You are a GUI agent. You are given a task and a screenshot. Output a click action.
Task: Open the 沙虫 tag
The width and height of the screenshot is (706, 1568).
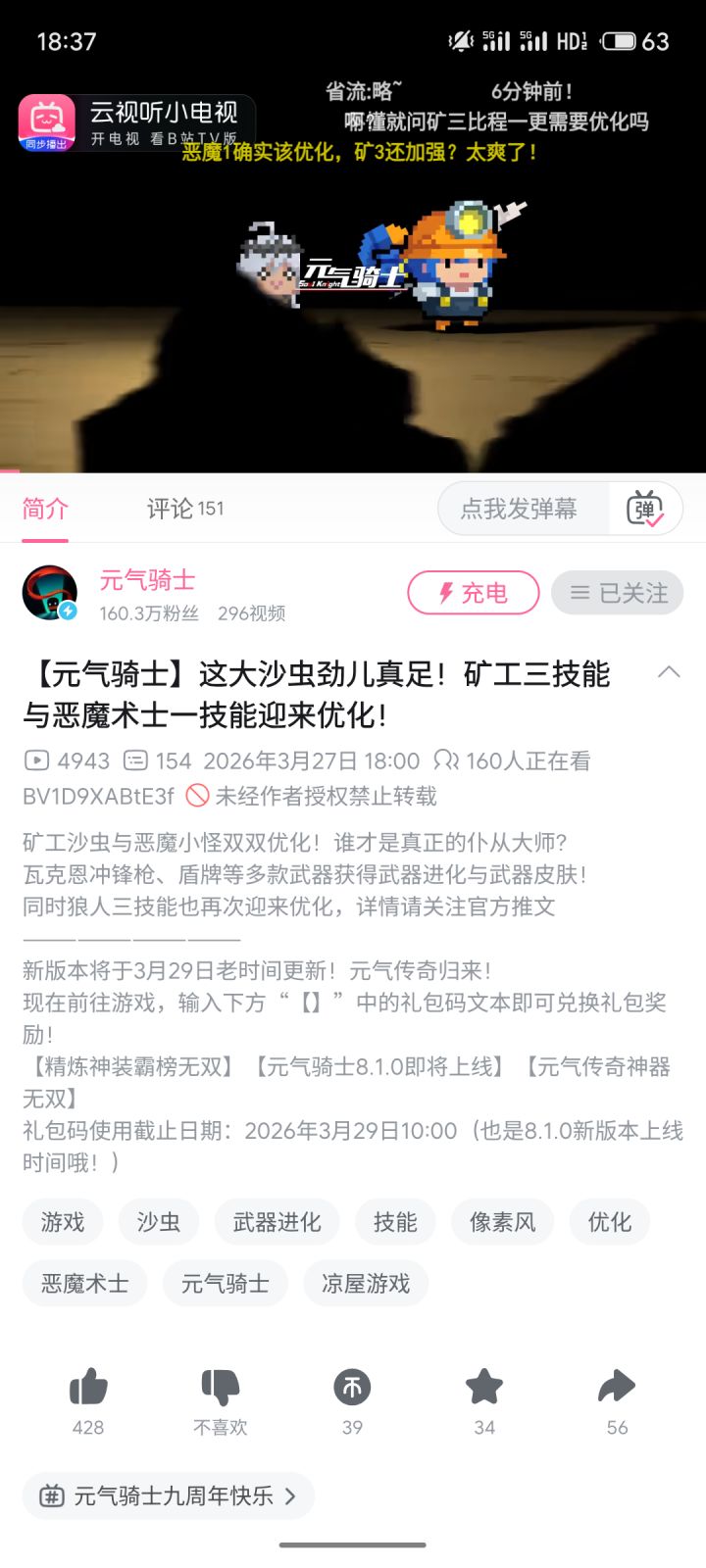click(158, 1222)
